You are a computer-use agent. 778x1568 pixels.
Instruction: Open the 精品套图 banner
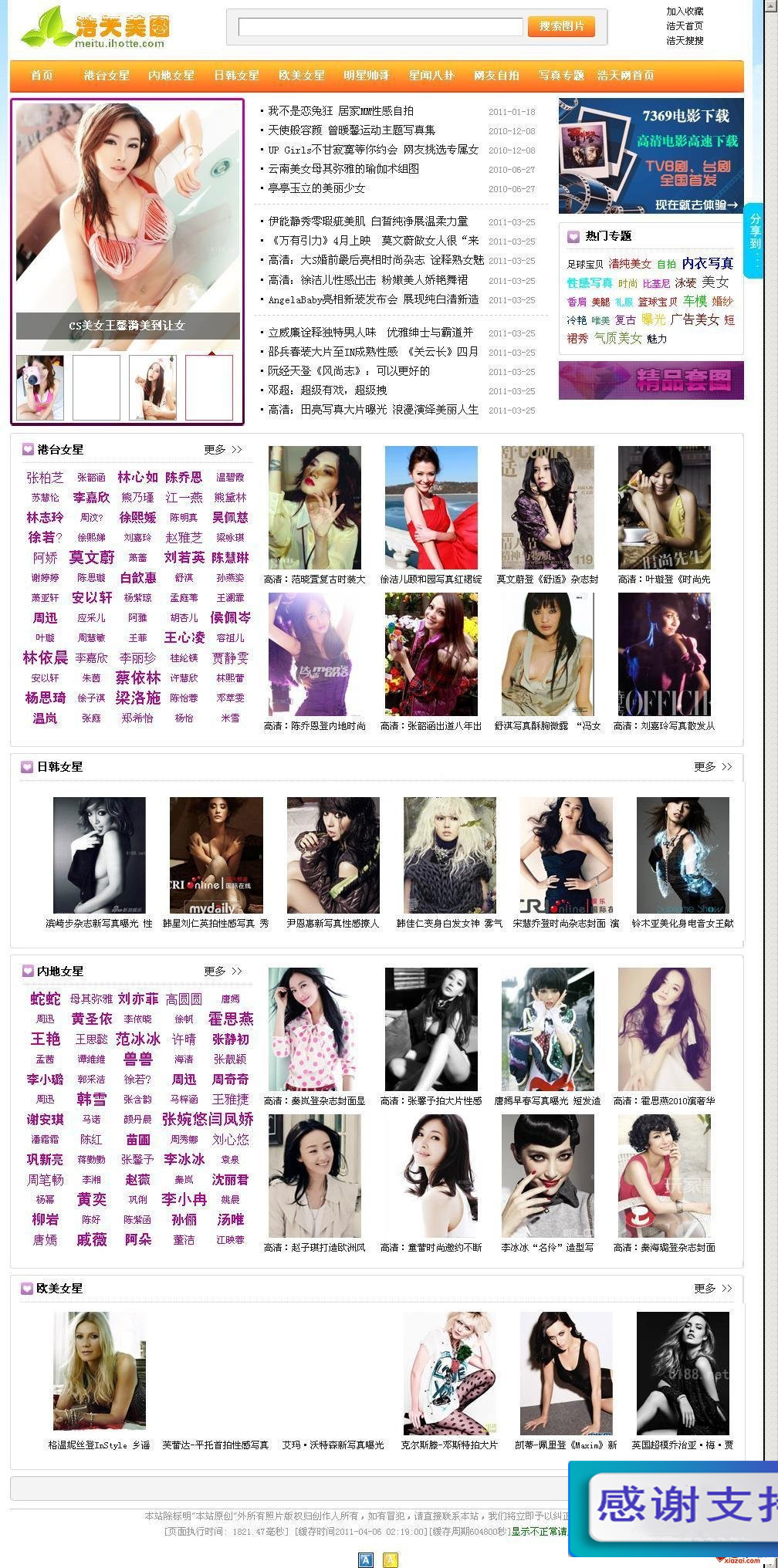click(651, 380)
